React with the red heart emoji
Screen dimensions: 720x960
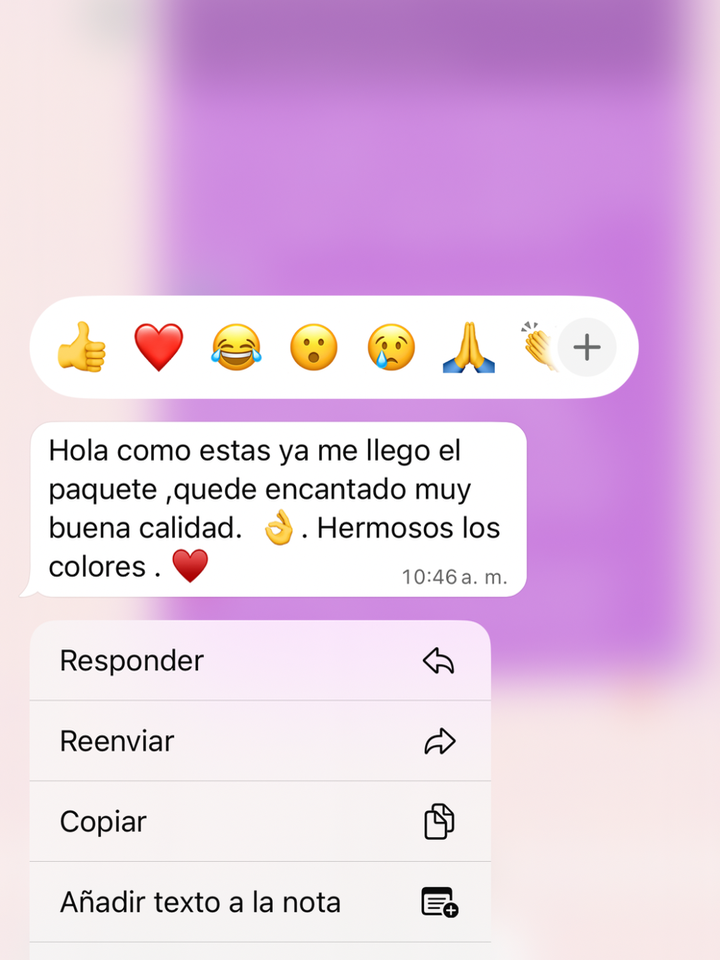coord(159,348)
